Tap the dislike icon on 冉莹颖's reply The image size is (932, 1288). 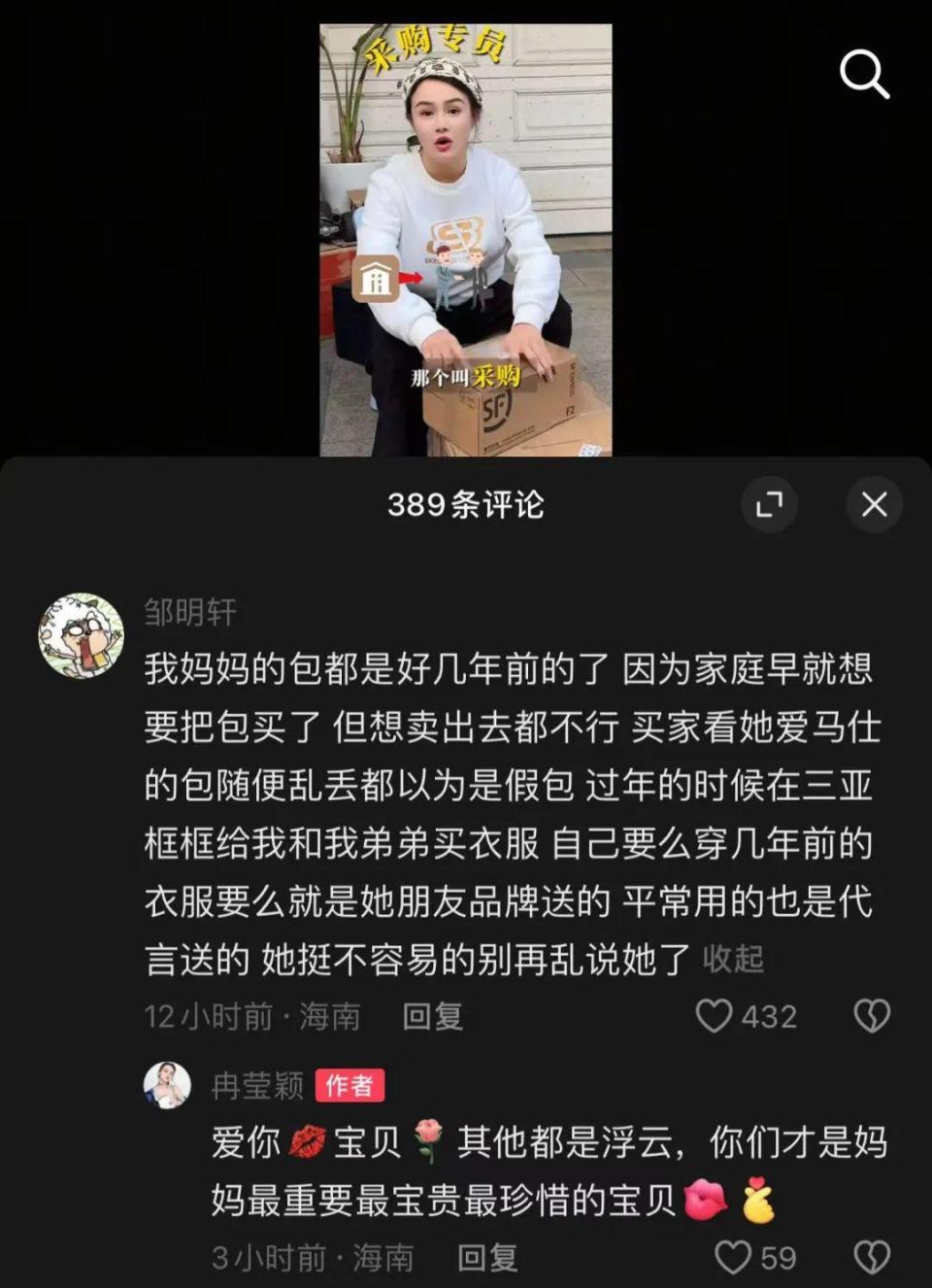872,1257
